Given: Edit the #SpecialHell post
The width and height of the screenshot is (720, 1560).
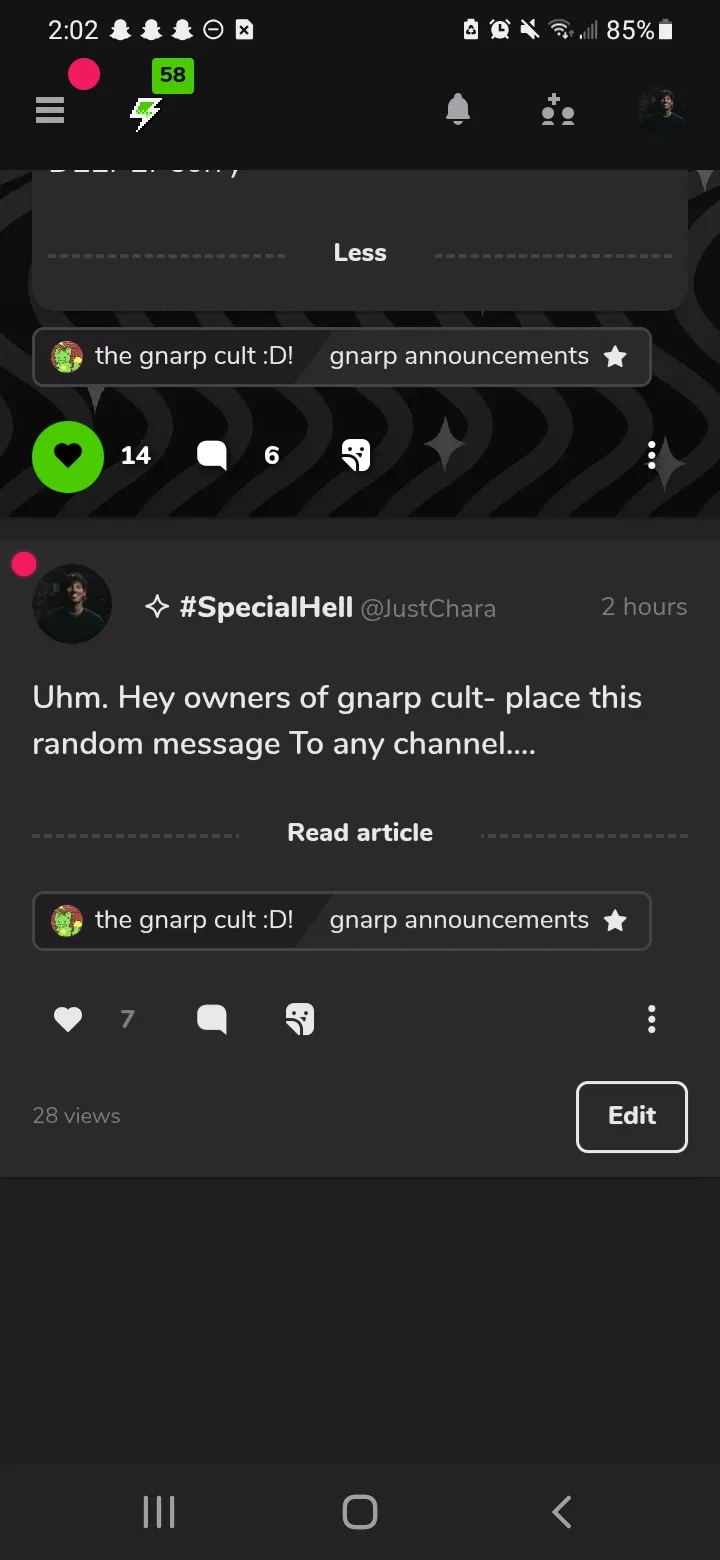Looking at the screenshot, I should [x=632, y=1116].
